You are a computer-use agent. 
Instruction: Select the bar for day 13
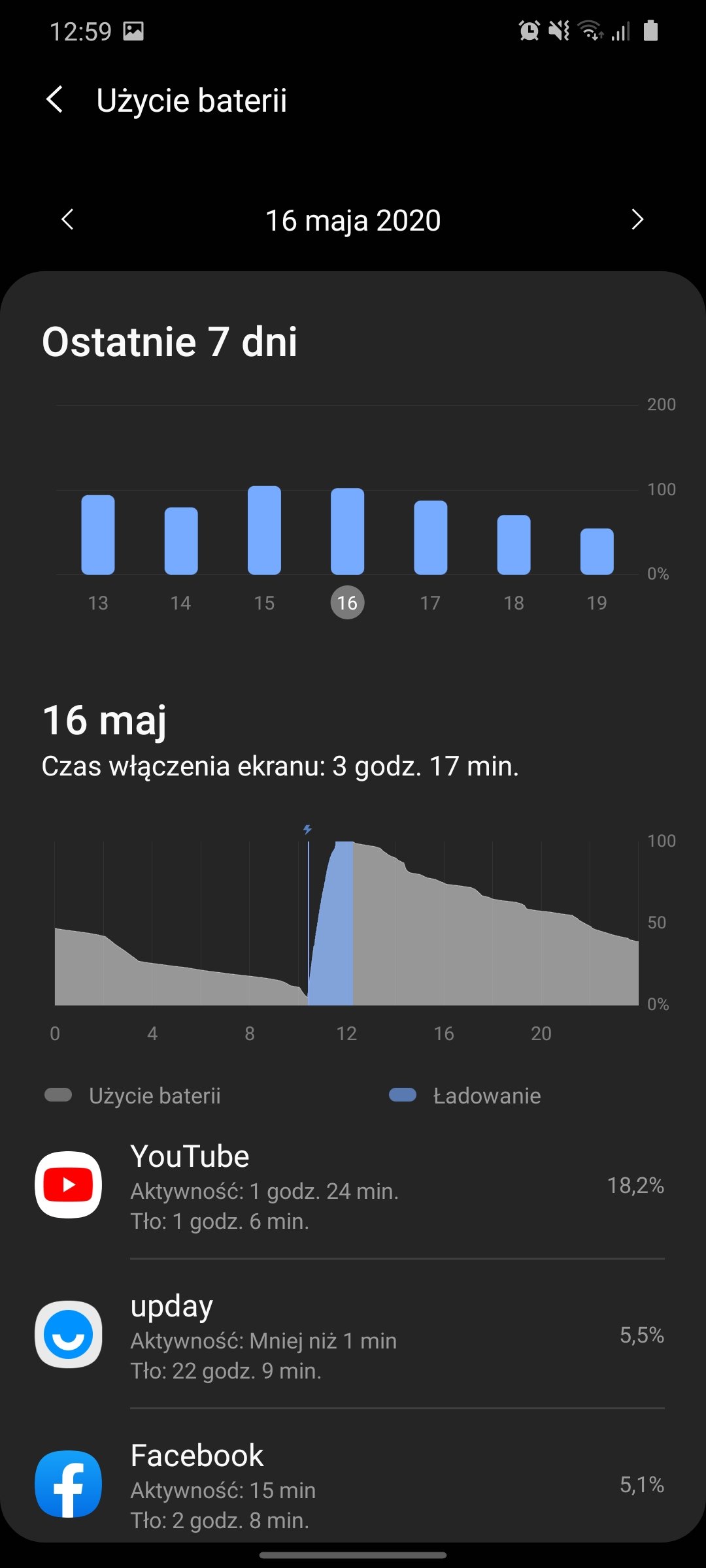(x=98, y=535)
